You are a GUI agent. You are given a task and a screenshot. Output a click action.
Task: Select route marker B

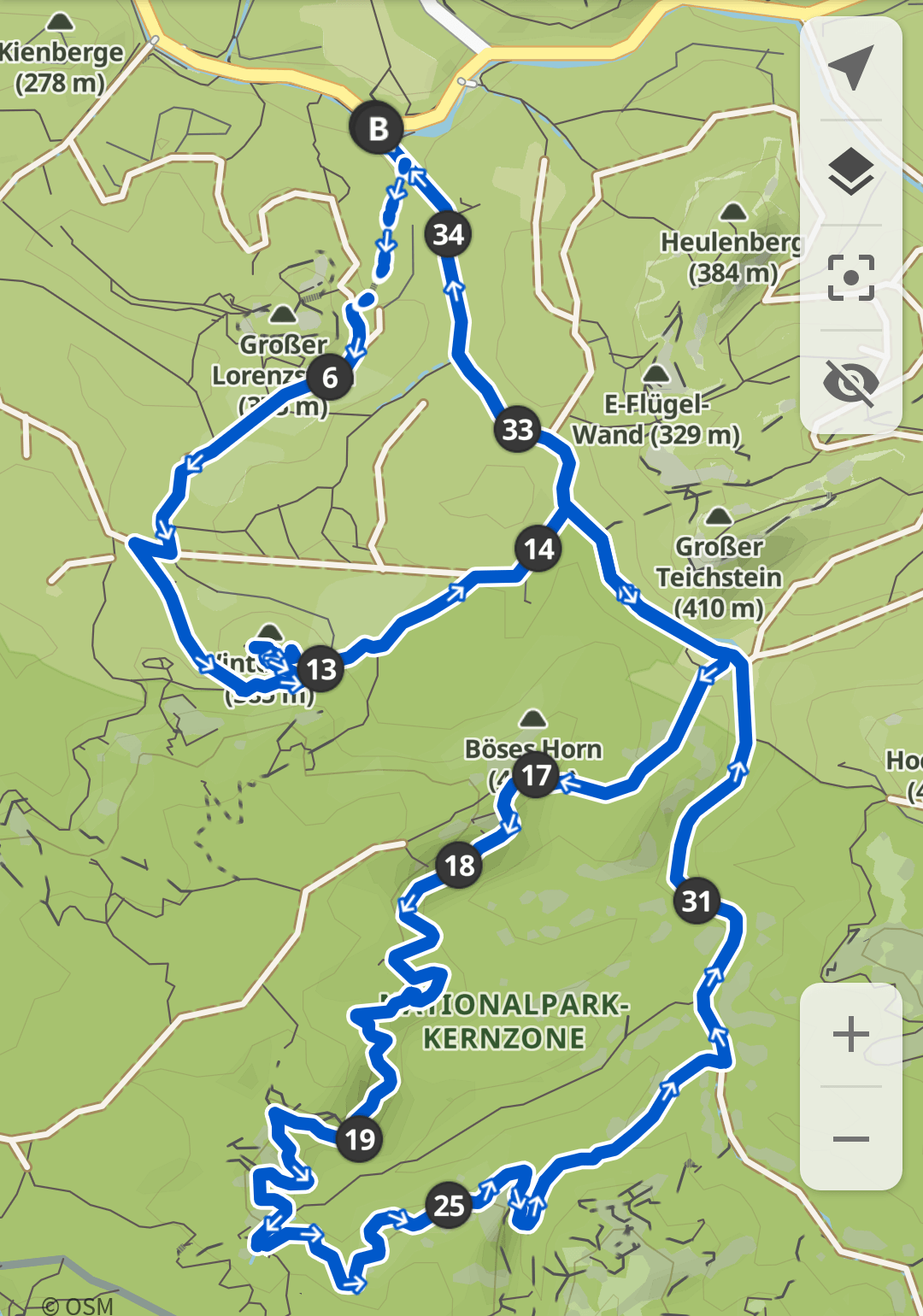click(377, 128)
